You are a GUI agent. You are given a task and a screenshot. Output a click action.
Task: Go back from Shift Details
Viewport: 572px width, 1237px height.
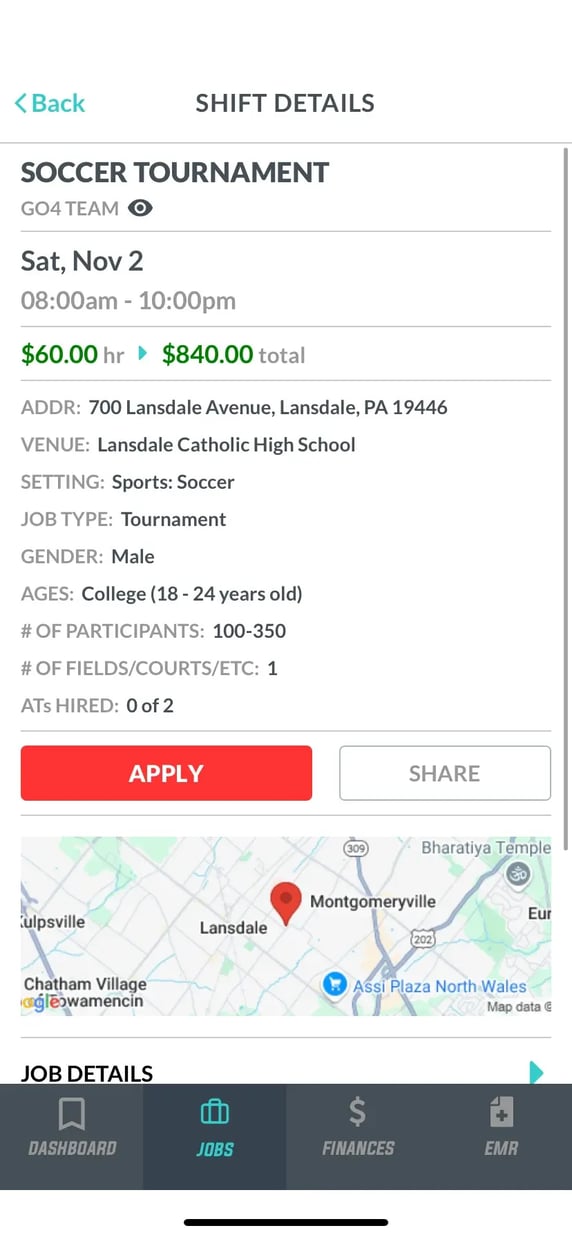click(50, 103)
